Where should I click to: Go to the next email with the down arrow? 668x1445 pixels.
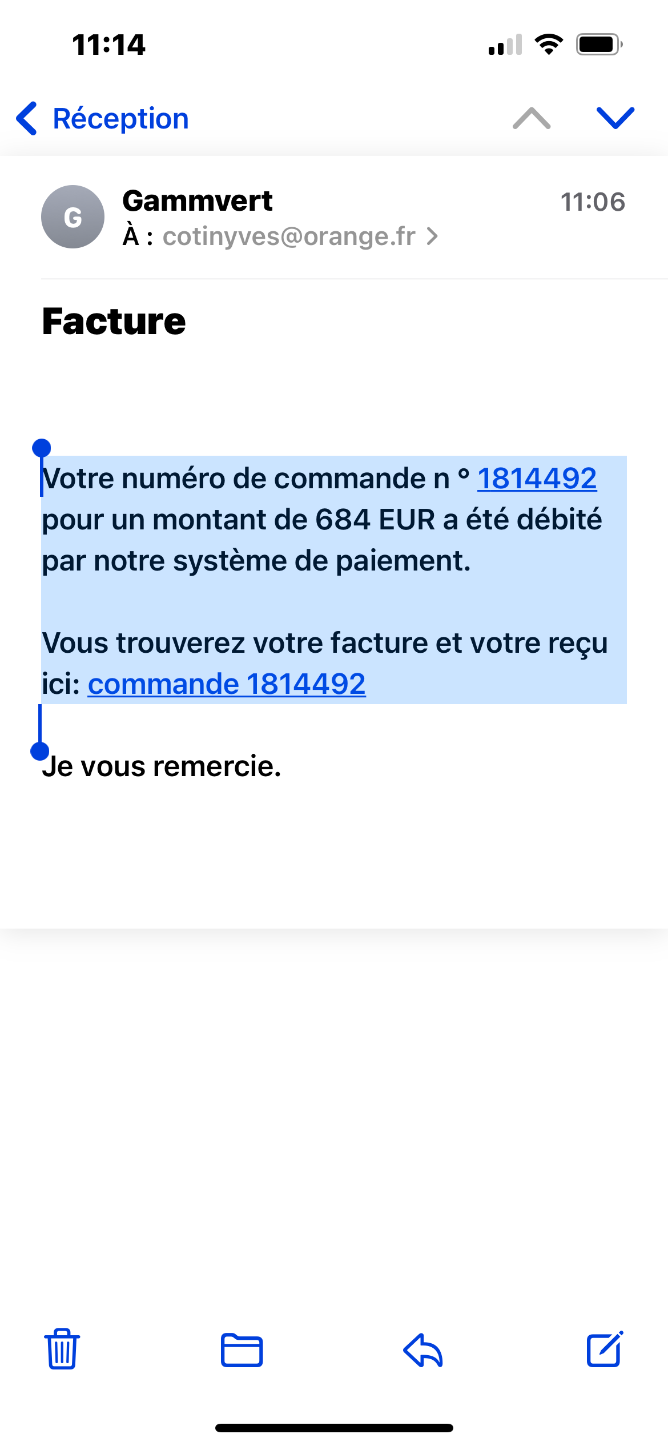coord(615,119)
